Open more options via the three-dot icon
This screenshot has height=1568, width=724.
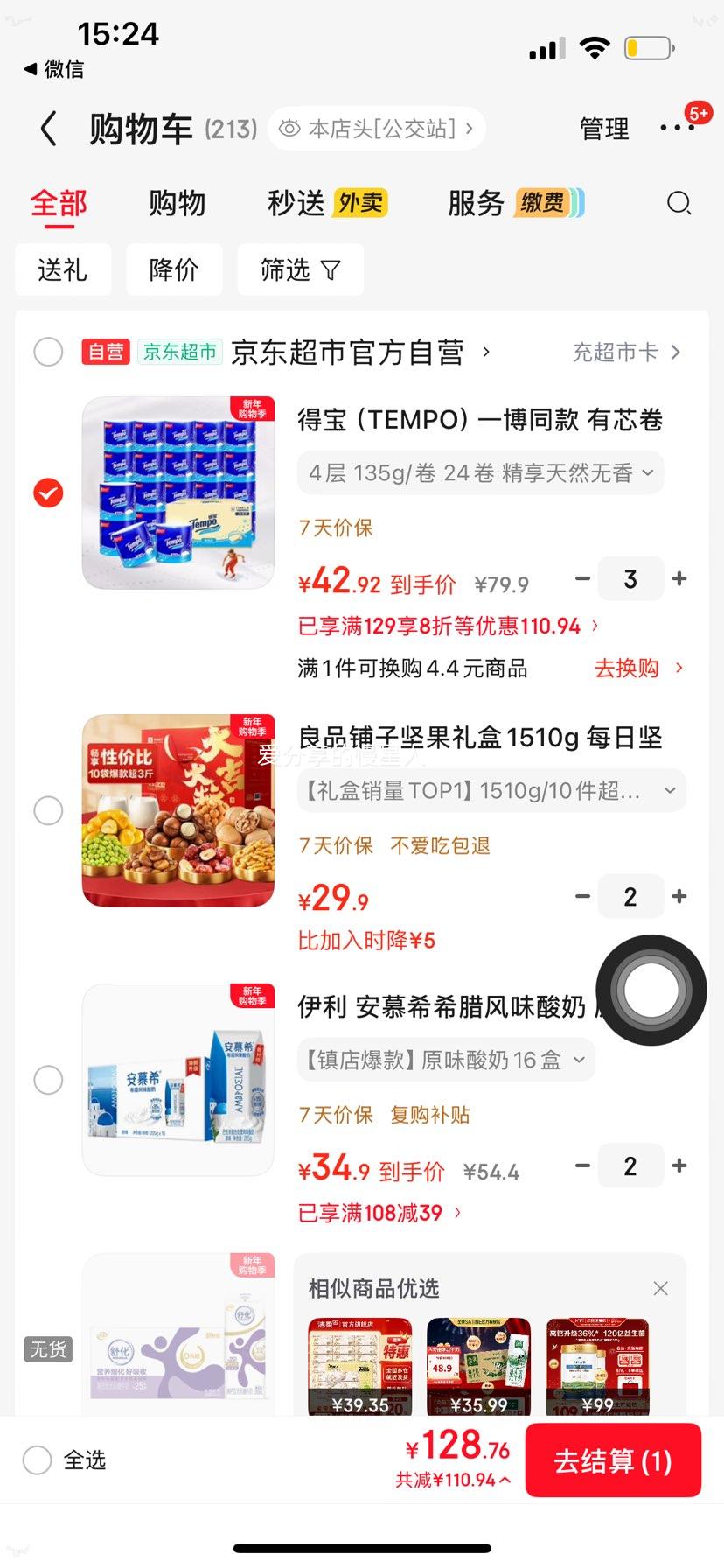(676, 128)
